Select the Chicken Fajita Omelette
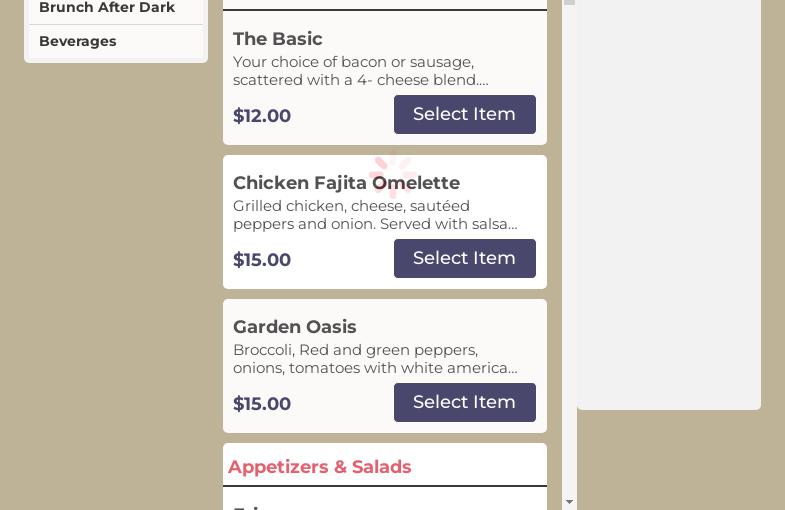 pyautogui.click(x=464, y=259)
